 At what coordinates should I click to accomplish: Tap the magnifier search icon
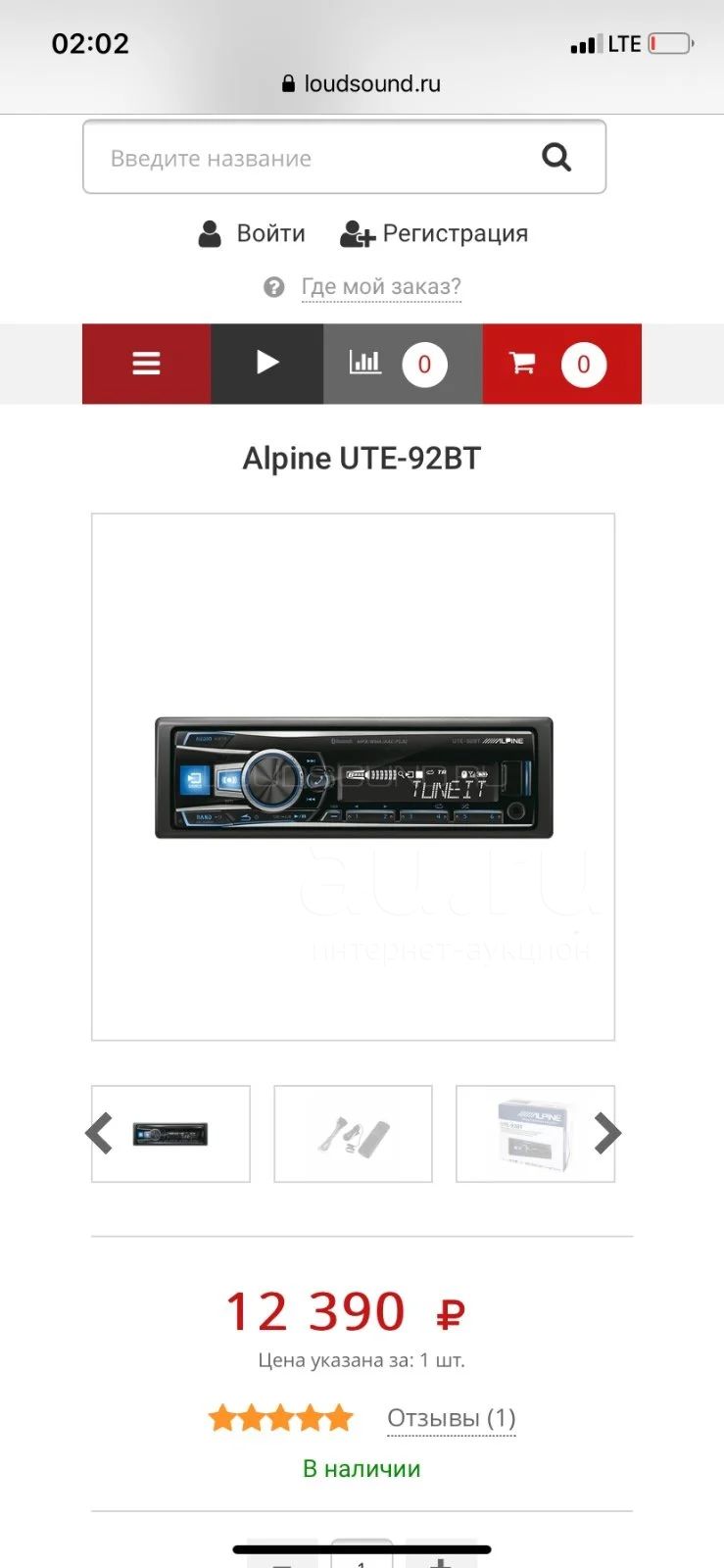pyautogui.click(x=556, y=157)
